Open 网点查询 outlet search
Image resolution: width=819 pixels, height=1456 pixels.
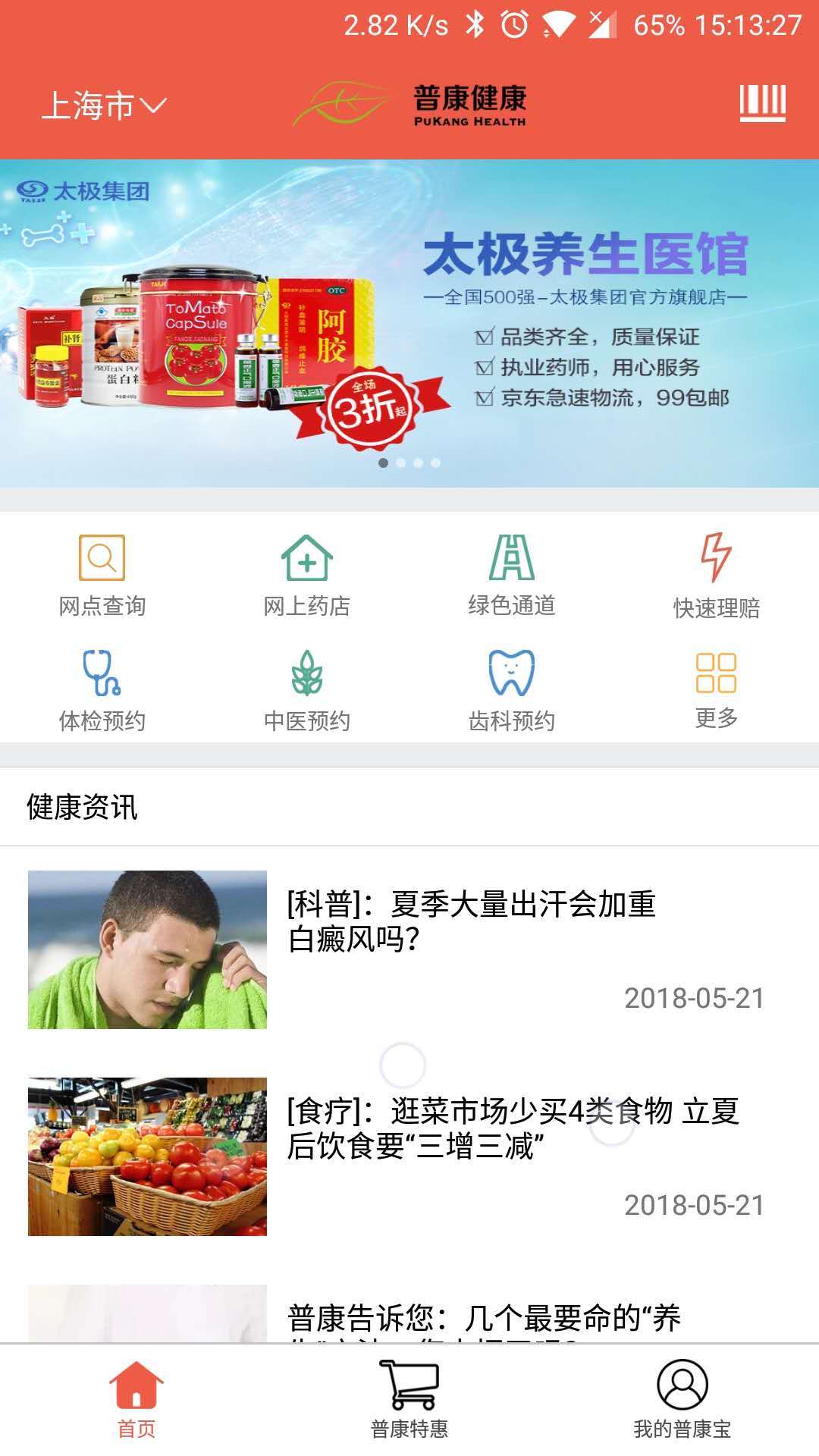(x=102, y=576)
